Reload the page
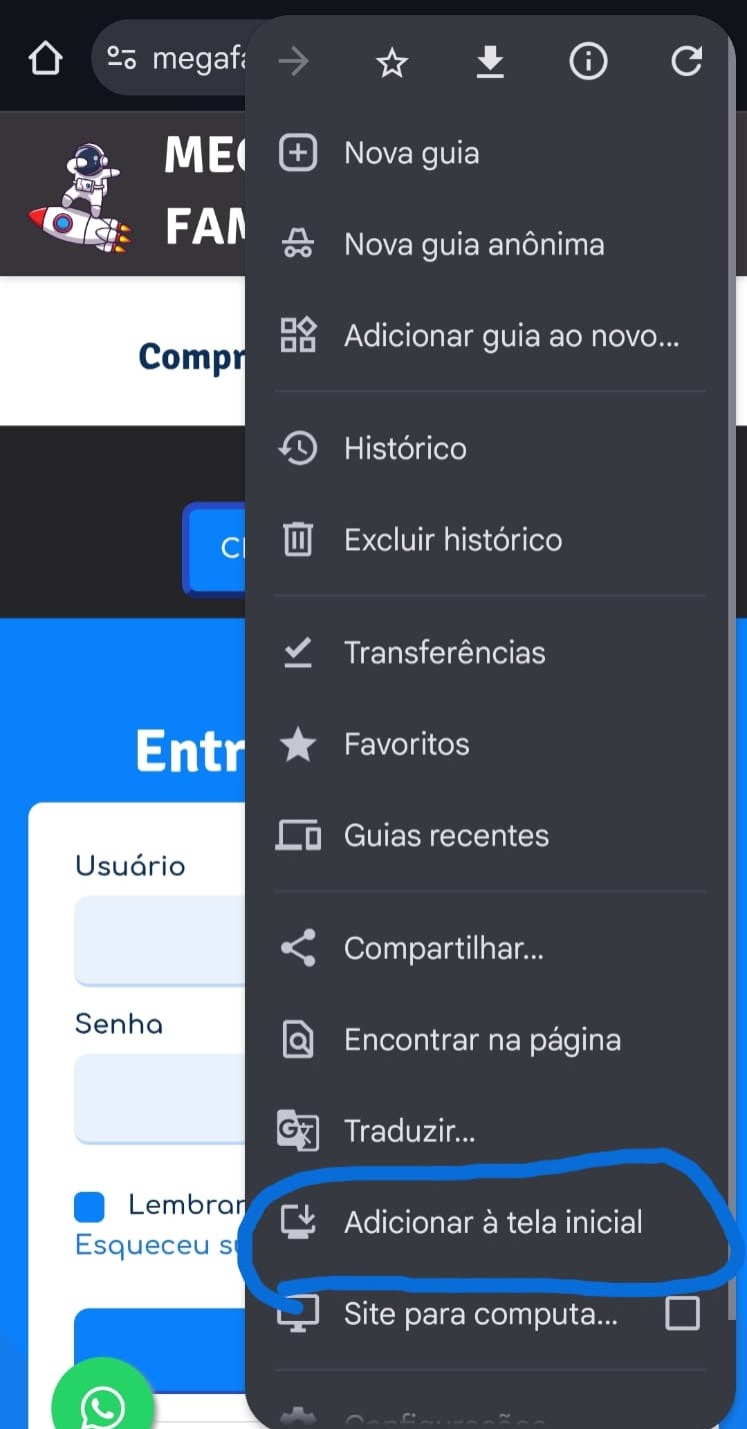 [686, 62]
